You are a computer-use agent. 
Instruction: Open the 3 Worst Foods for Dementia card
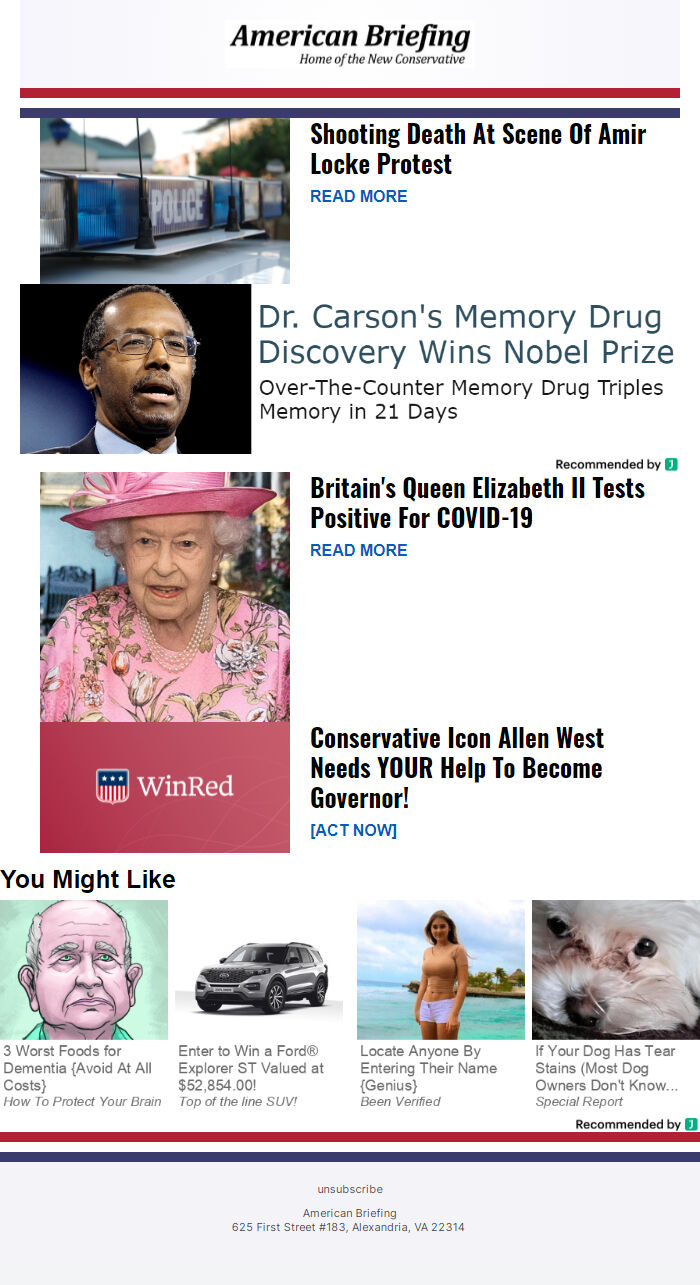pos(84,1005)
